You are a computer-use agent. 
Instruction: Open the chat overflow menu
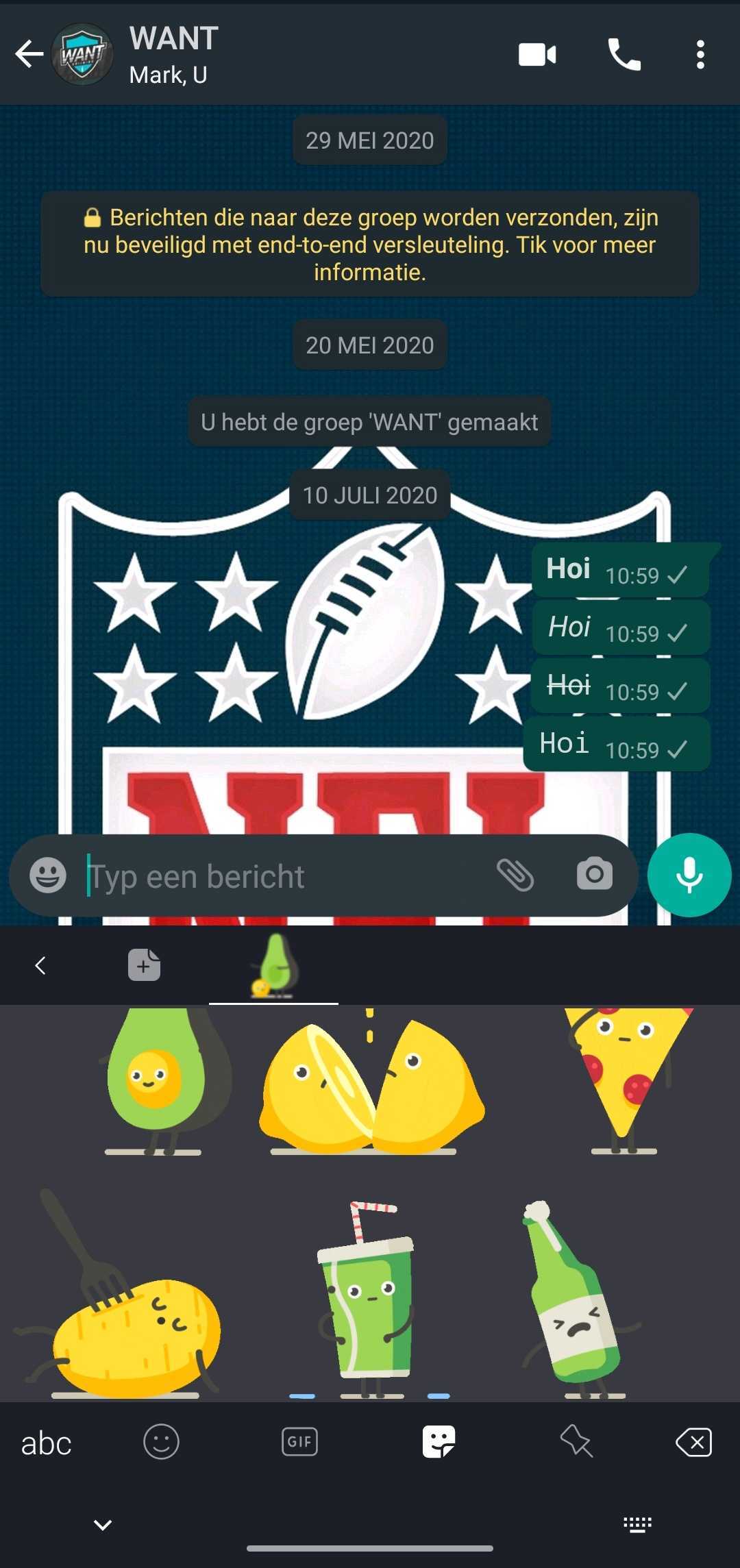700,55
